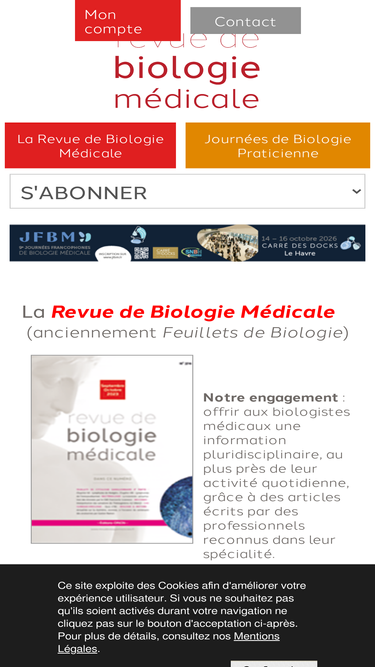Open La Revue de Biologie Médicale section

coord(90,145)
